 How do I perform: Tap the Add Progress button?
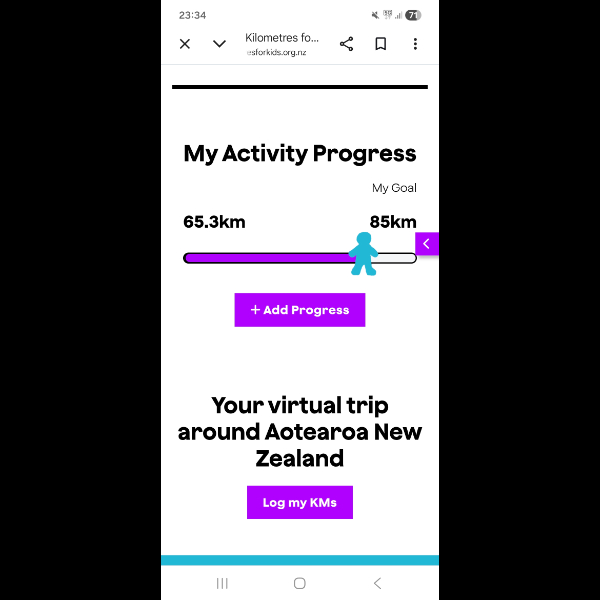point(300,310)
